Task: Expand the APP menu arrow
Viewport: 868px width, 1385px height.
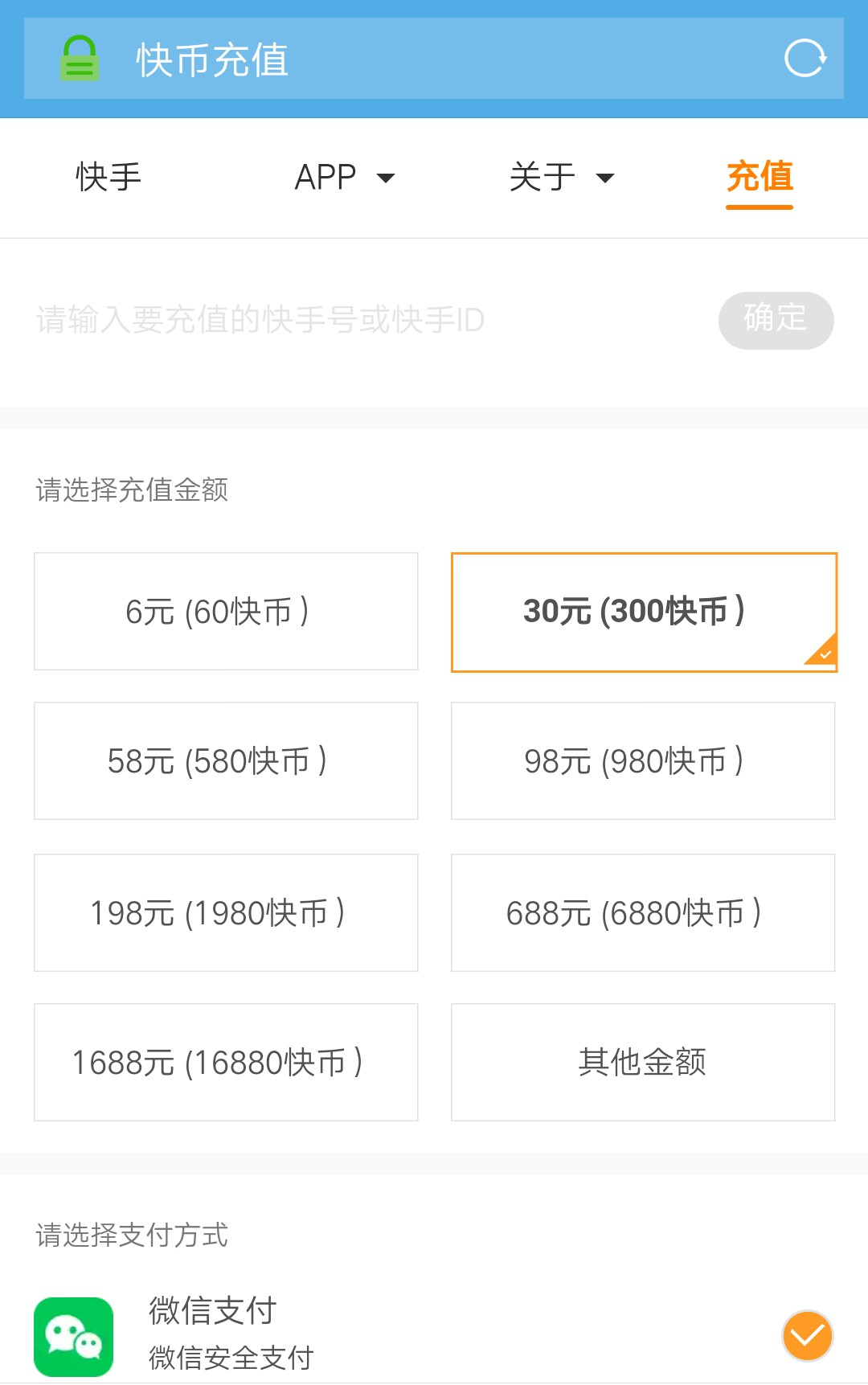Action: coord(388,178)
